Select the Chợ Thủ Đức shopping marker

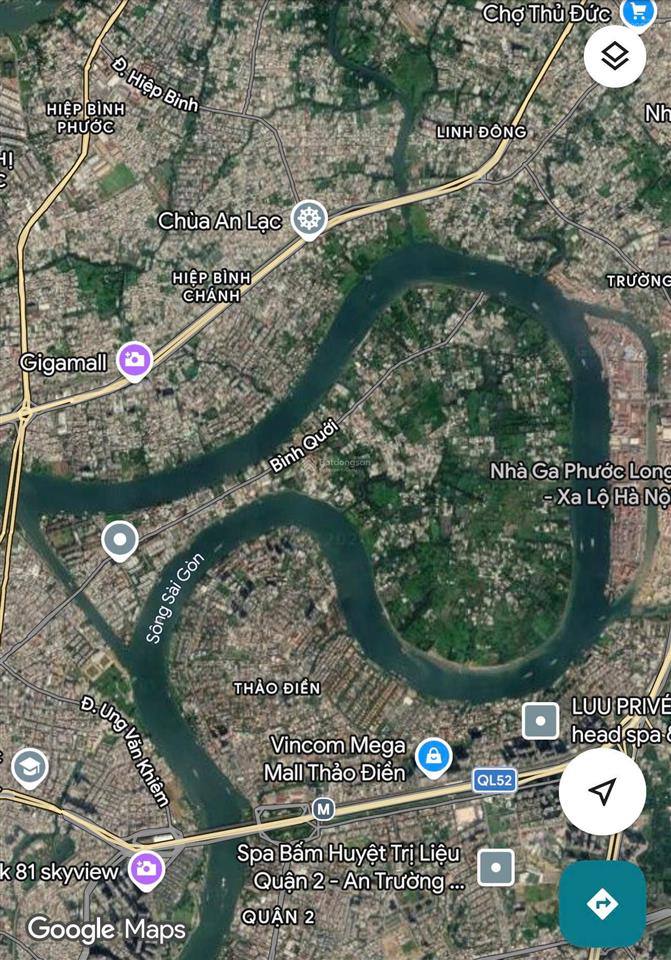coord(637,12)
